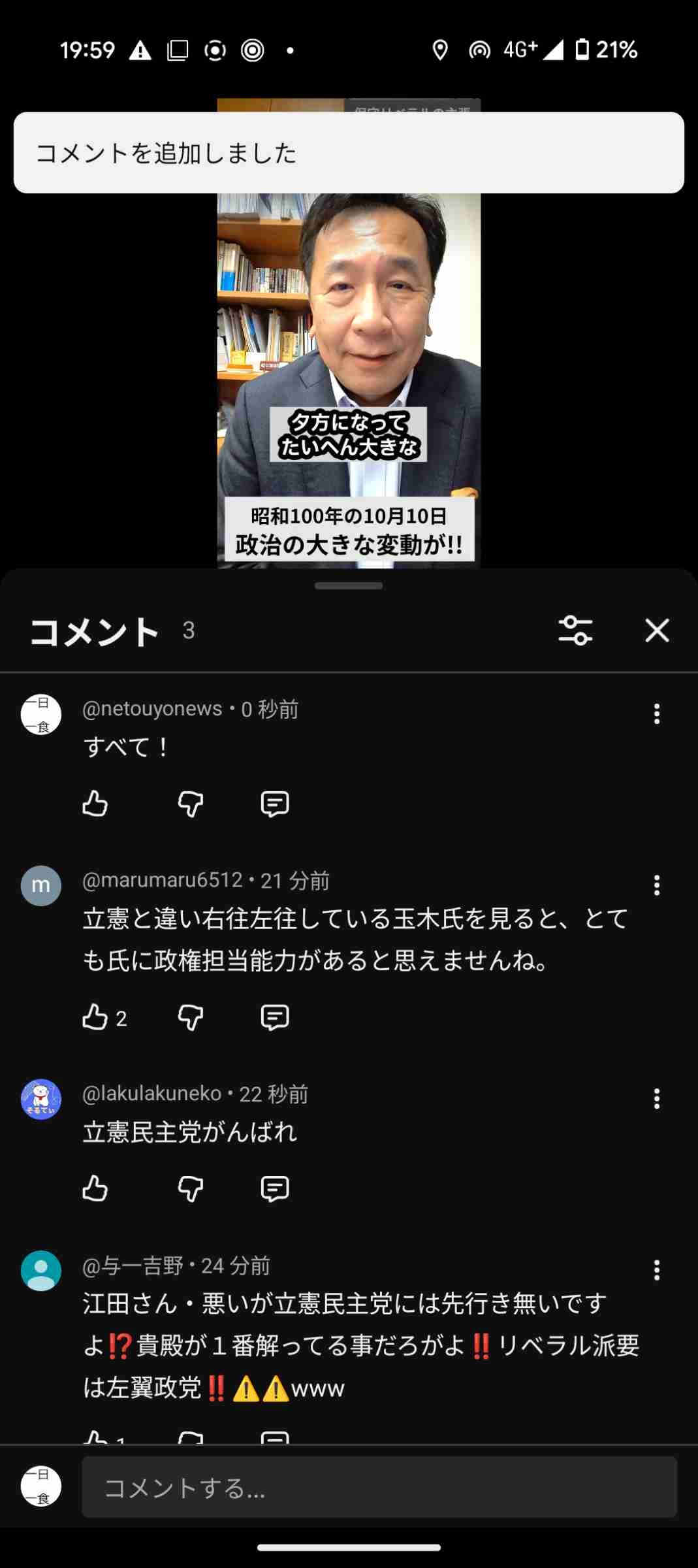Image resolution: width=698 pixels, height=1568 pixels.
Task: Open the overflow menu on the @marumaru6512 comment
Action: pos(656,885)
